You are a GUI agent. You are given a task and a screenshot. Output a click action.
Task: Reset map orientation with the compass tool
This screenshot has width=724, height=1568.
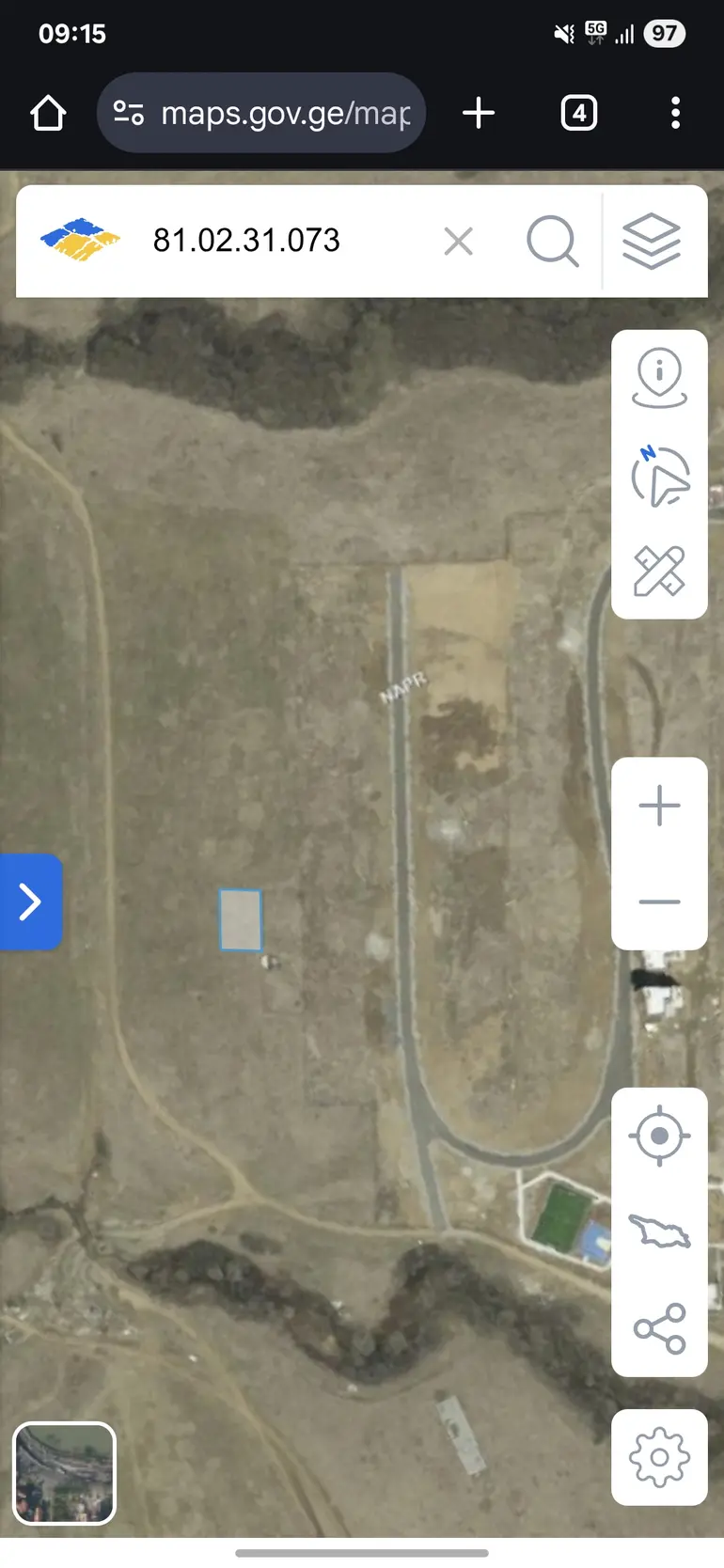(660, 476)
